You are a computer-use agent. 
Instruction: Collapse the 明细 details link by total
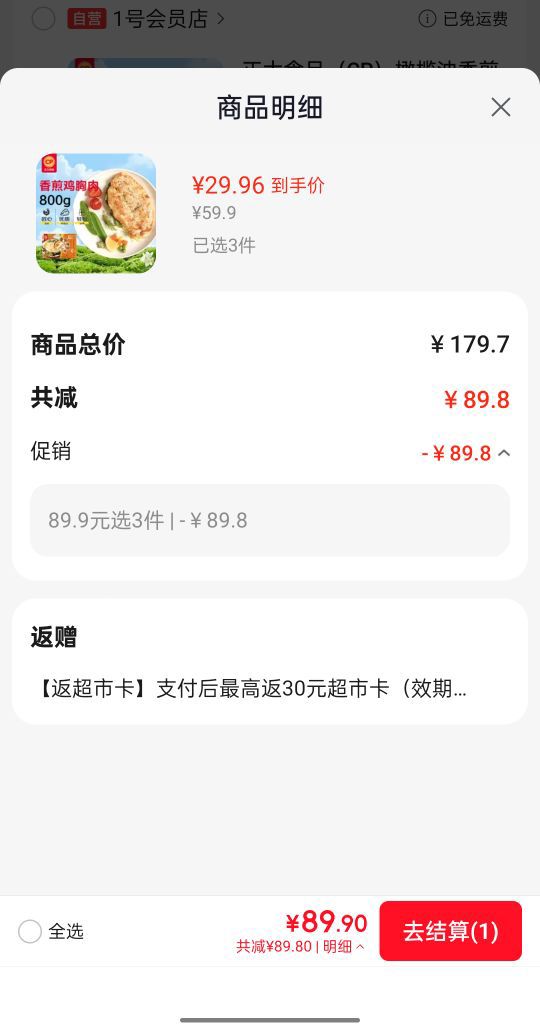point(344,947)
